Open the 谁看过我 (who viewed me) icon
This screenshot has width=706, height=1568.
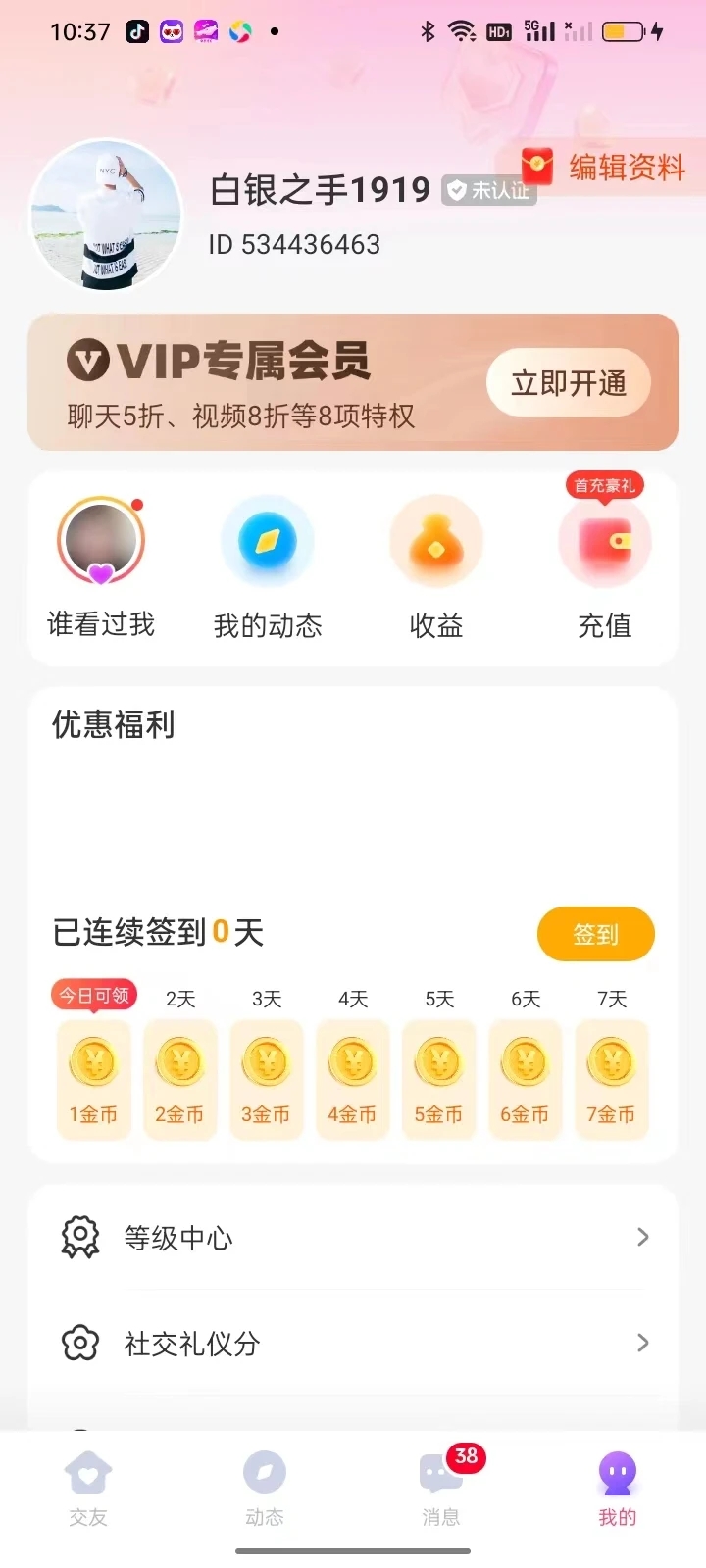tap(99, 540)
